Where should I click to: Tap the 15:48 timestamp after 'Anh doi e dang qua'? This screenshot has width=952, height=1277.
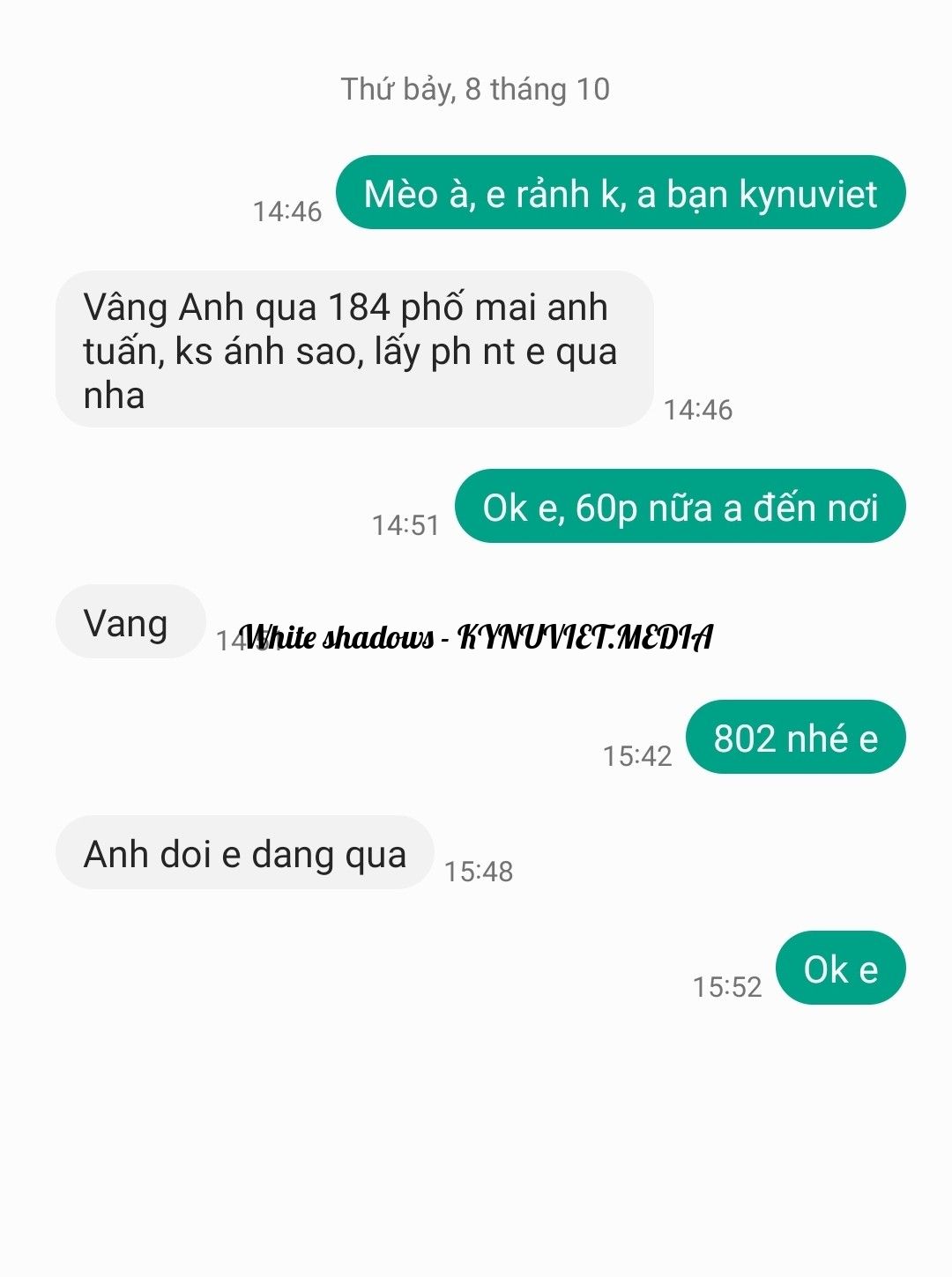click(477, 869)
